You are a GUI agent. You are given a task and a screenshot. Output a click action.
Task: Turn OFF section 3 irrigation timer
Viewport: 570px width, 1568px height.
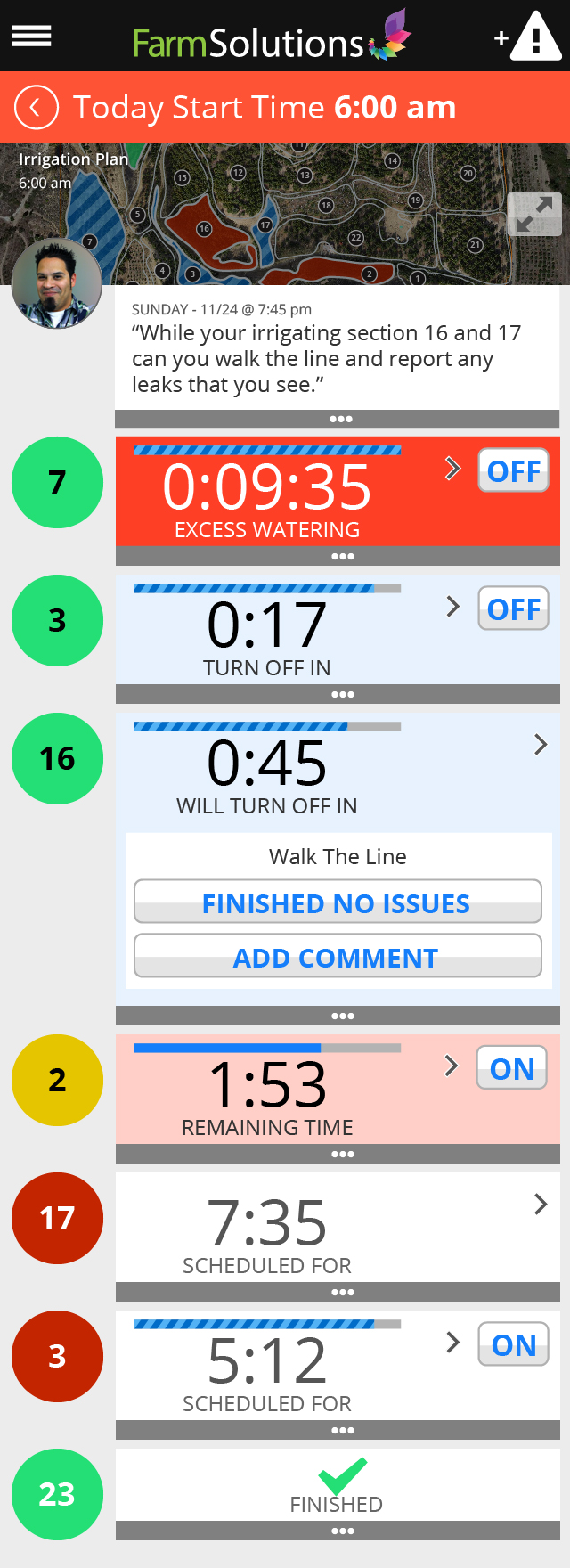click(x=513, y=608)
